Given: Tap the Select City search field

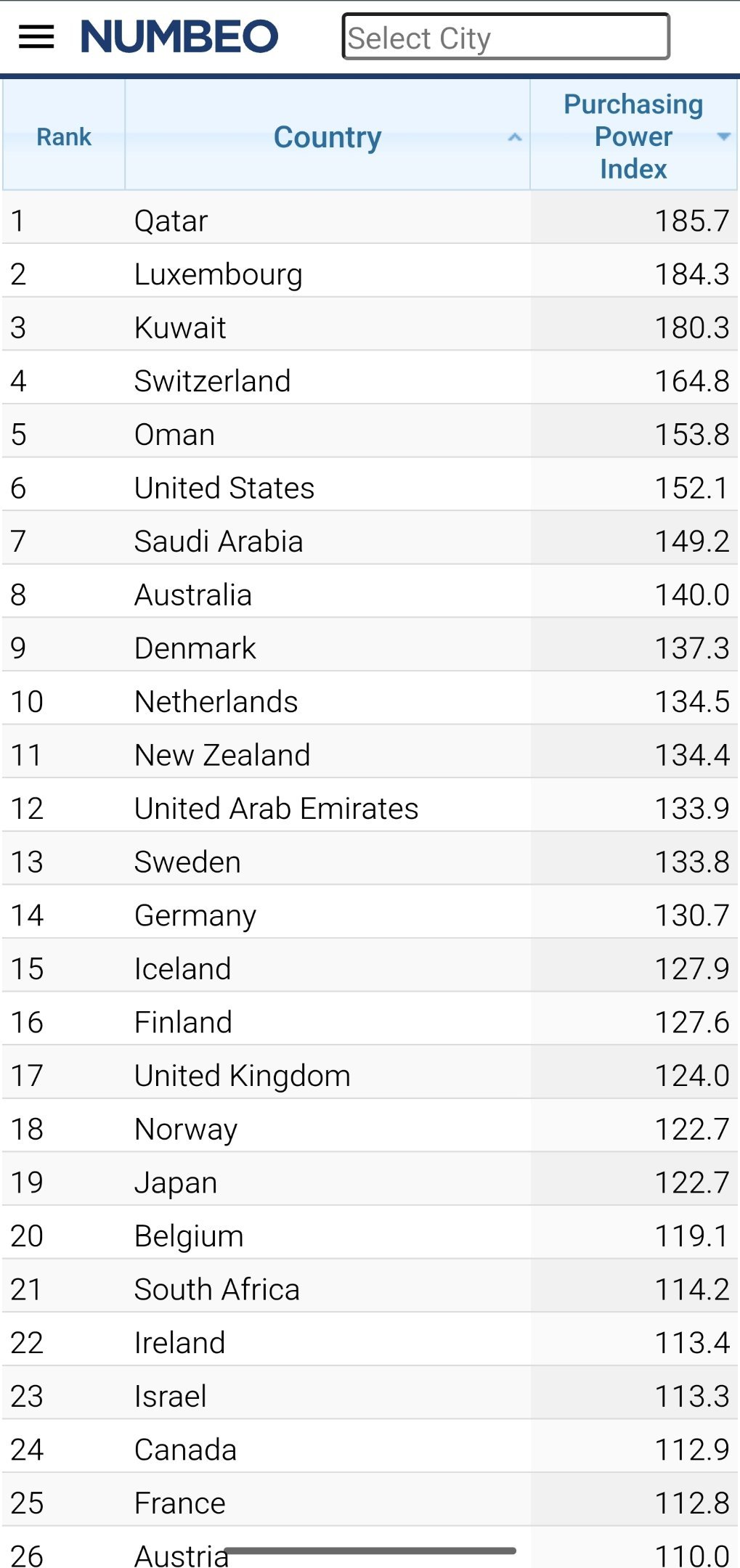Looking at the screenshot, I should pos(505,36).
